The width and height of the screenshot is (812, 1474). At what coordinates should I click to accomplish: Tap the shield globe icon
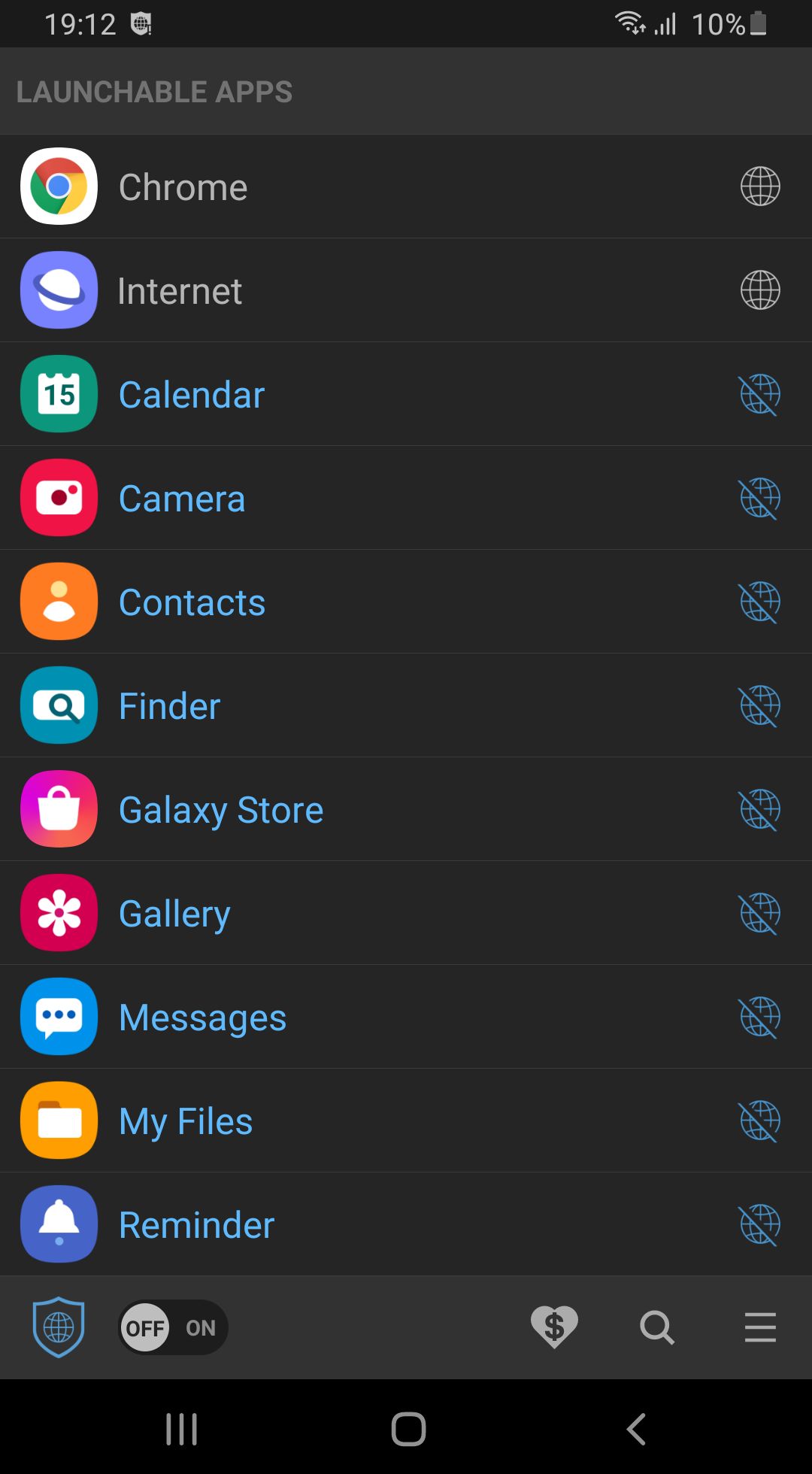(59, 1327)
